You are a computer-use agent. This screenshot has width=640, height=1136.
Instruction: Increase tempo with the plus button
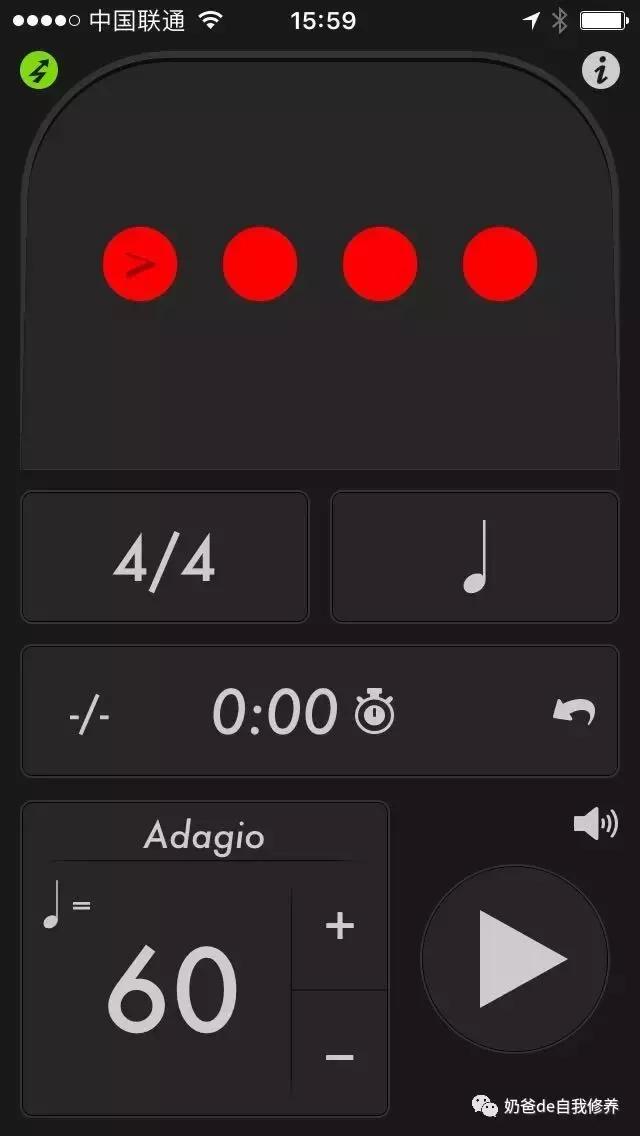[340, 926]
